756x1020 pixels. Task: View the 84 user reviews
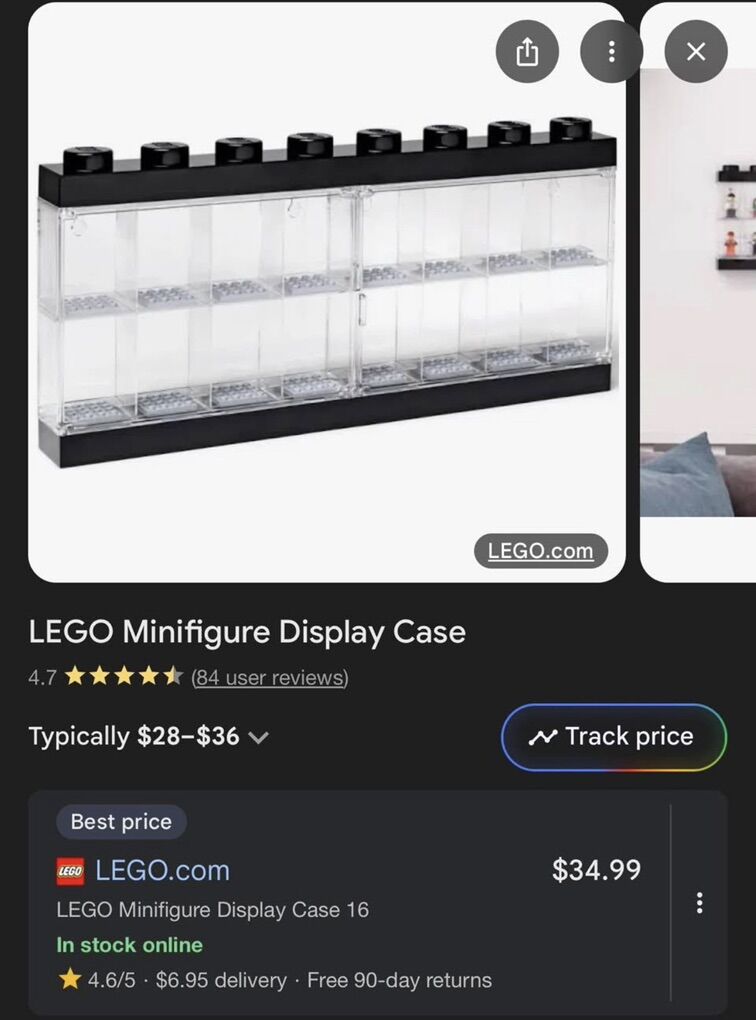pos(269,677)
